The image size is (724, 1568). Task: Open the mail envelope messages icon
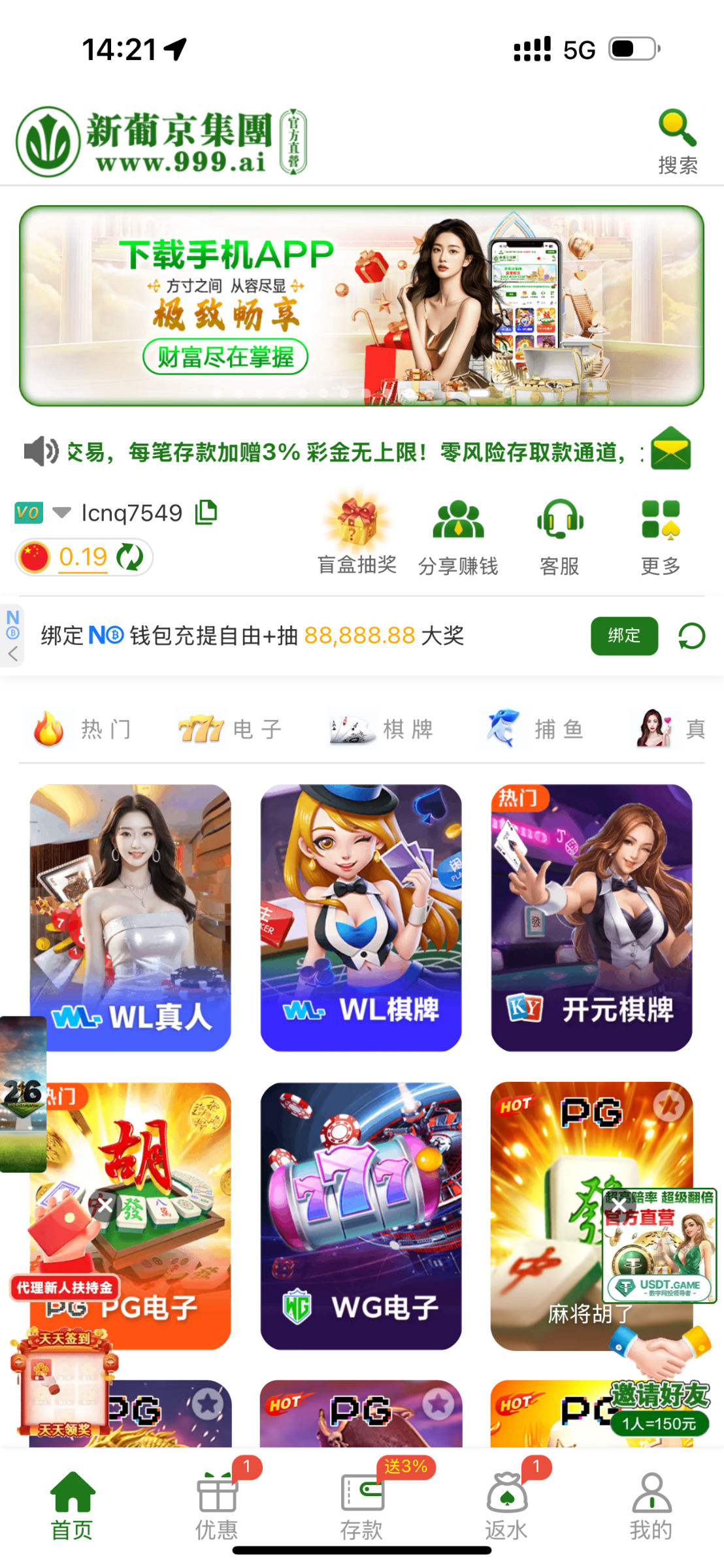(671, 449)
